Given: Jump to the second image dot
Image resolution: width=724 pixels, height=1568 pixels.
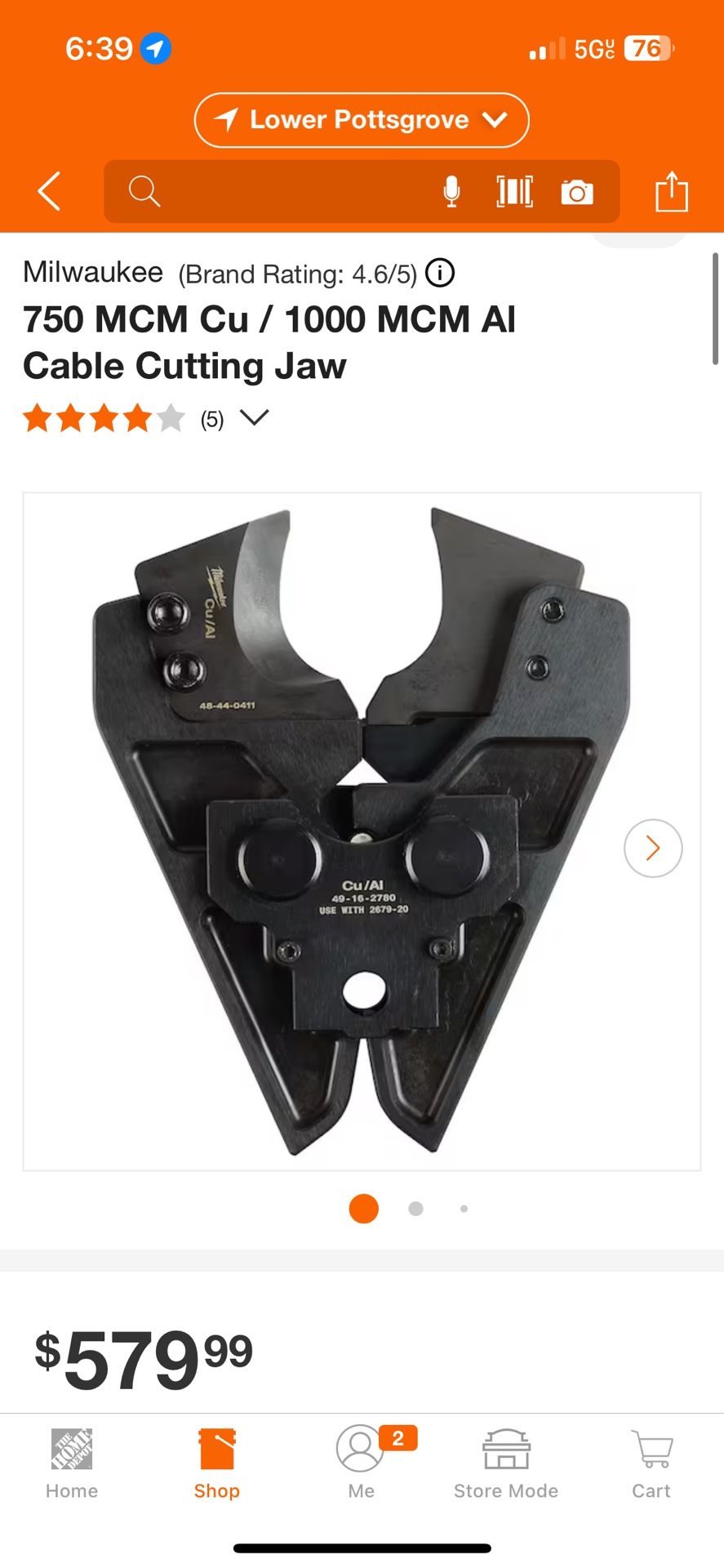Looking at the screenshot, I should click(415, 1209).
